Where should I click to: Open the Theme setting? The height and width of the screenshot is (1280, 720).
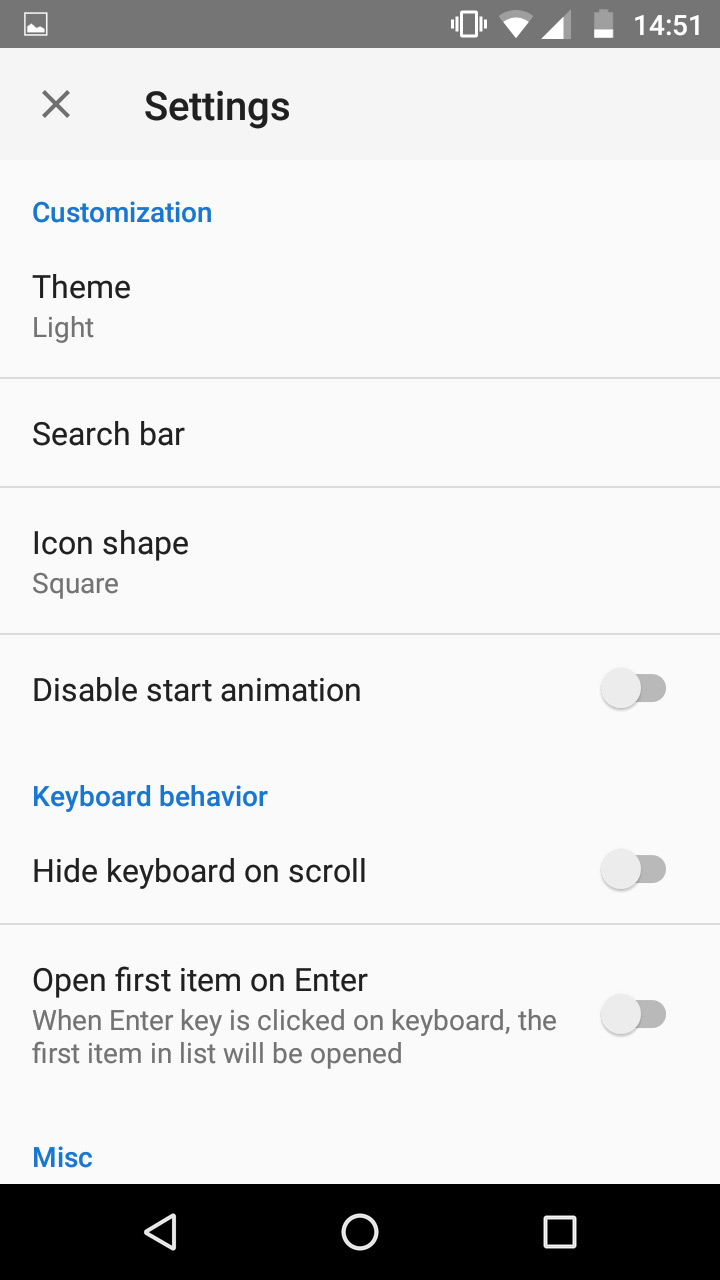click(360, 305)
